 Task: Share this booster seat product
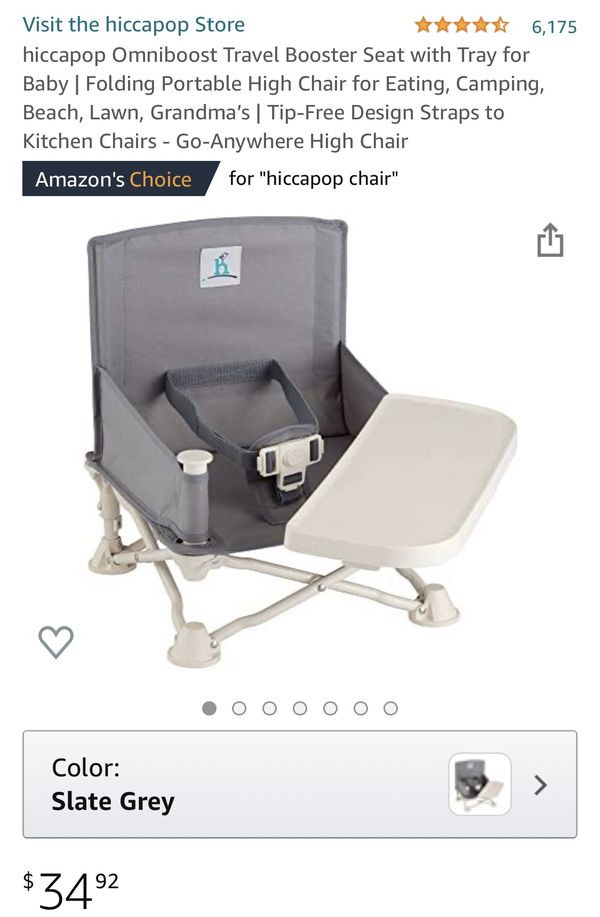tap(550, 241)
